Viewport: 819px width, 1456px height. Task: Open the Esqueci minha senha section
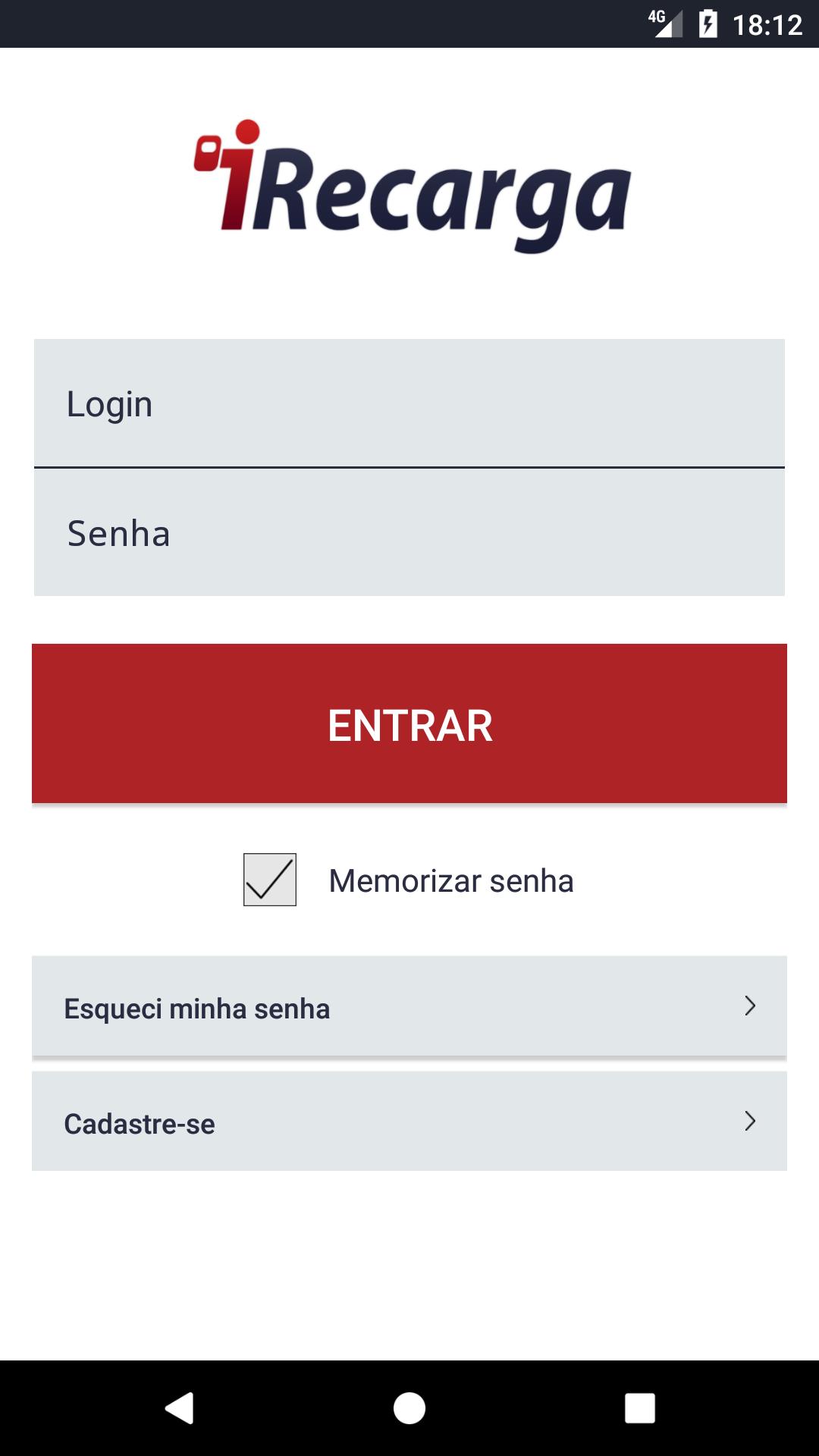click(x=303, y=1007)
